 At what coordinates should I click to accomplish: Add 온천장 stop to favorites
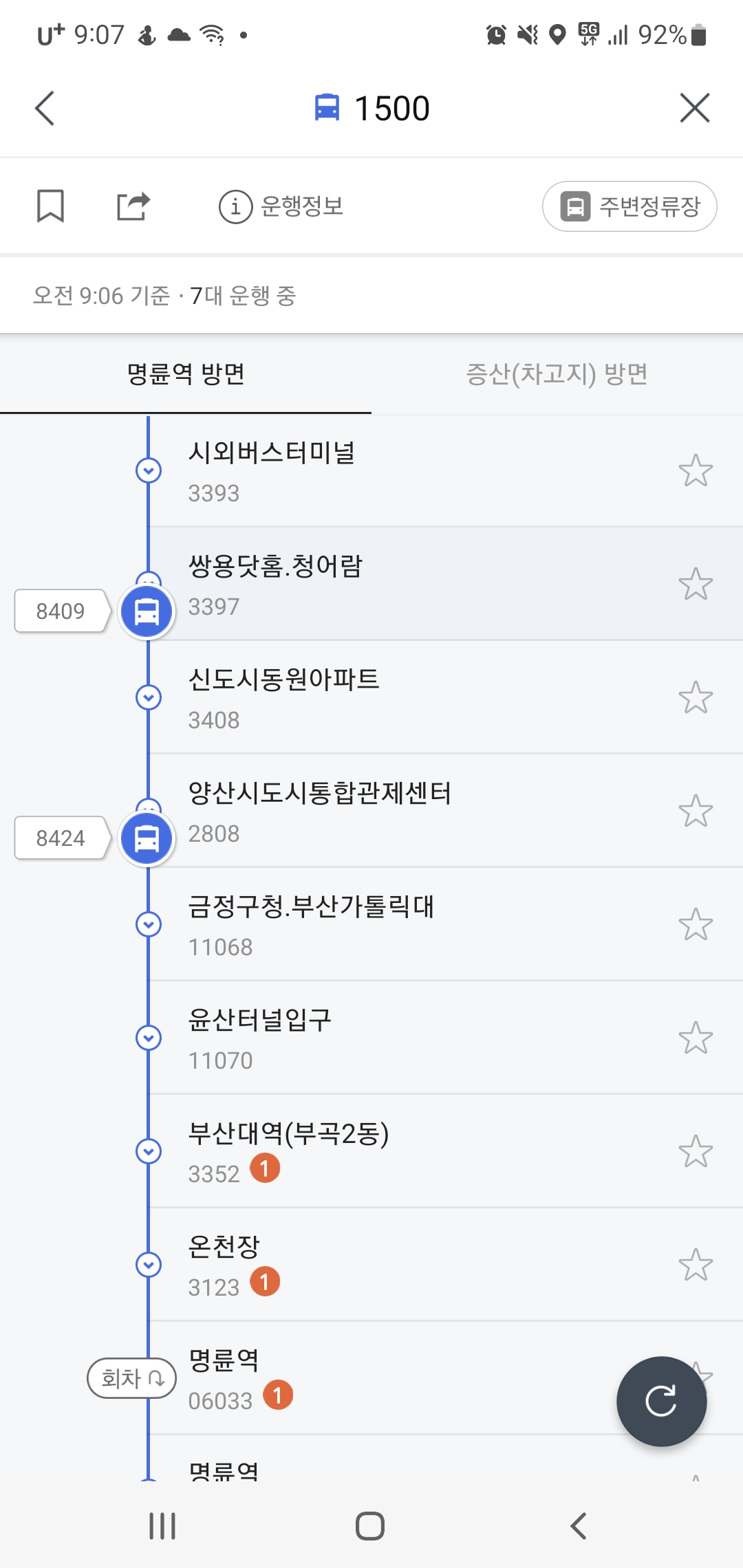[x=696, y=1265]
